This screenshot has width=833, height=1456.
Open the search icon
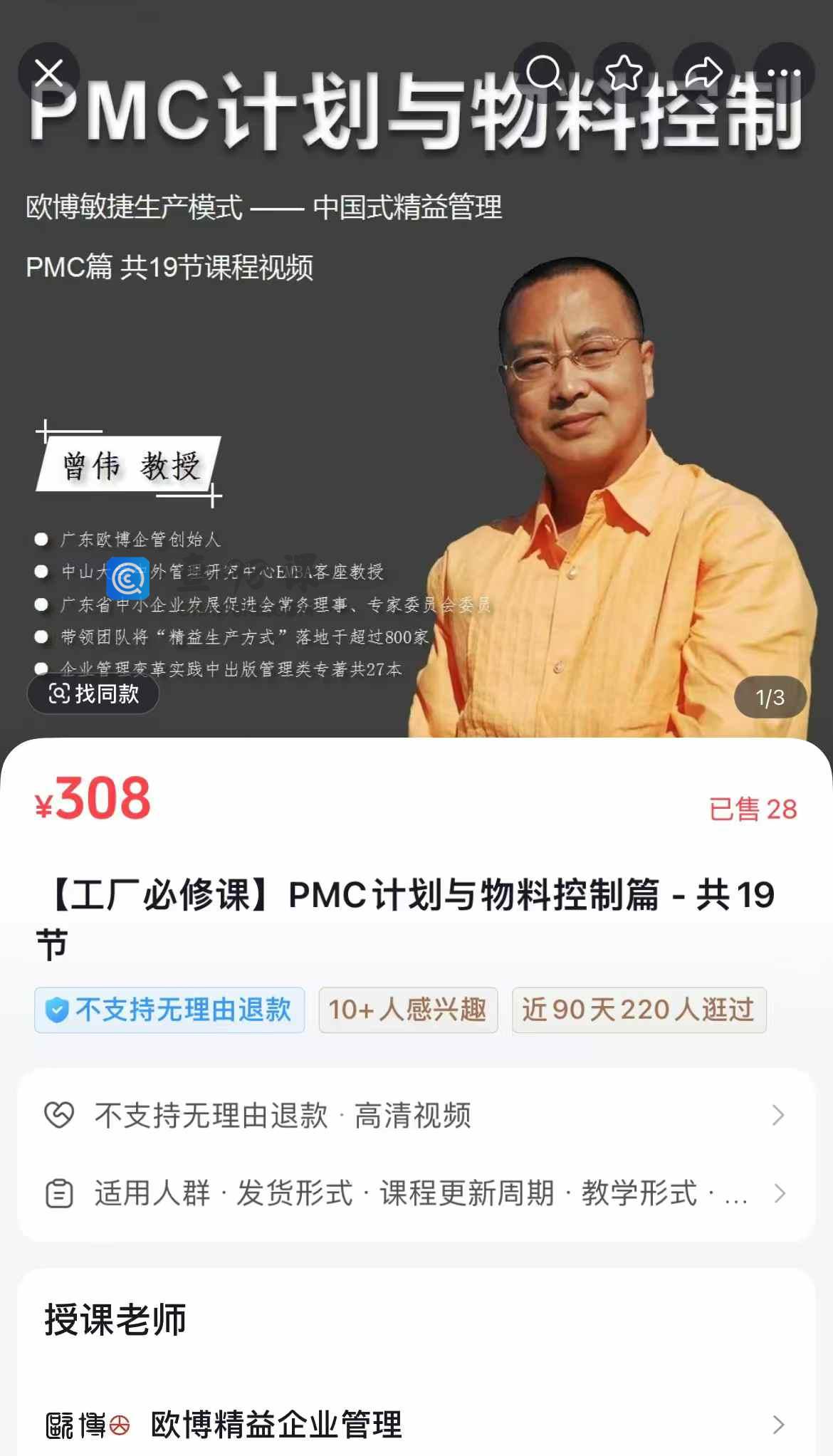click(544, 73)
